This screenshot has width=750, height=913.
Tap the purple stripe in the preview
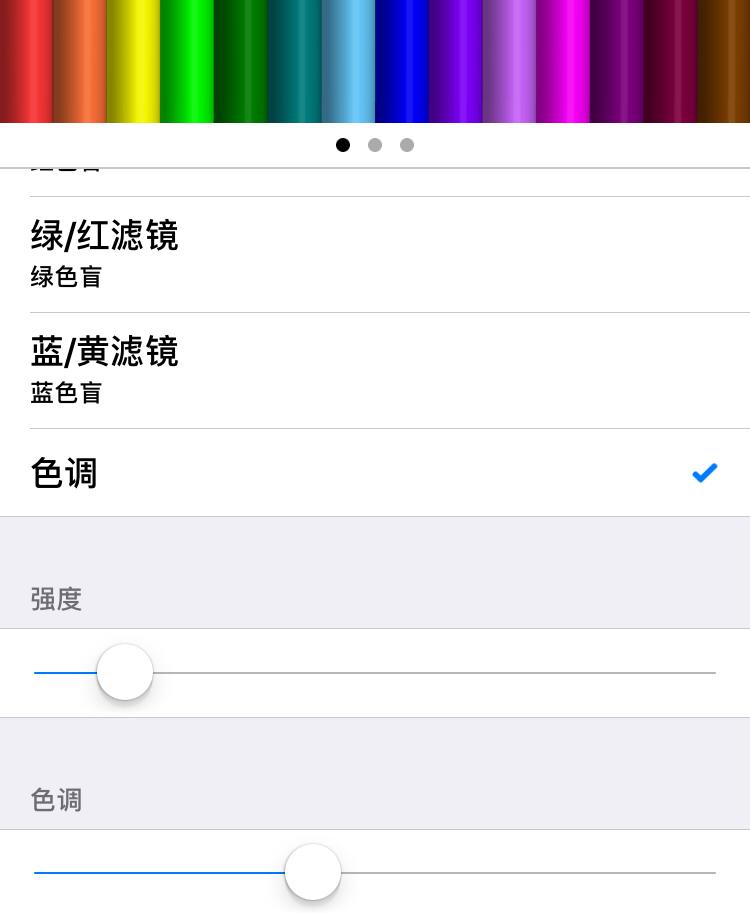coord(455,60)
